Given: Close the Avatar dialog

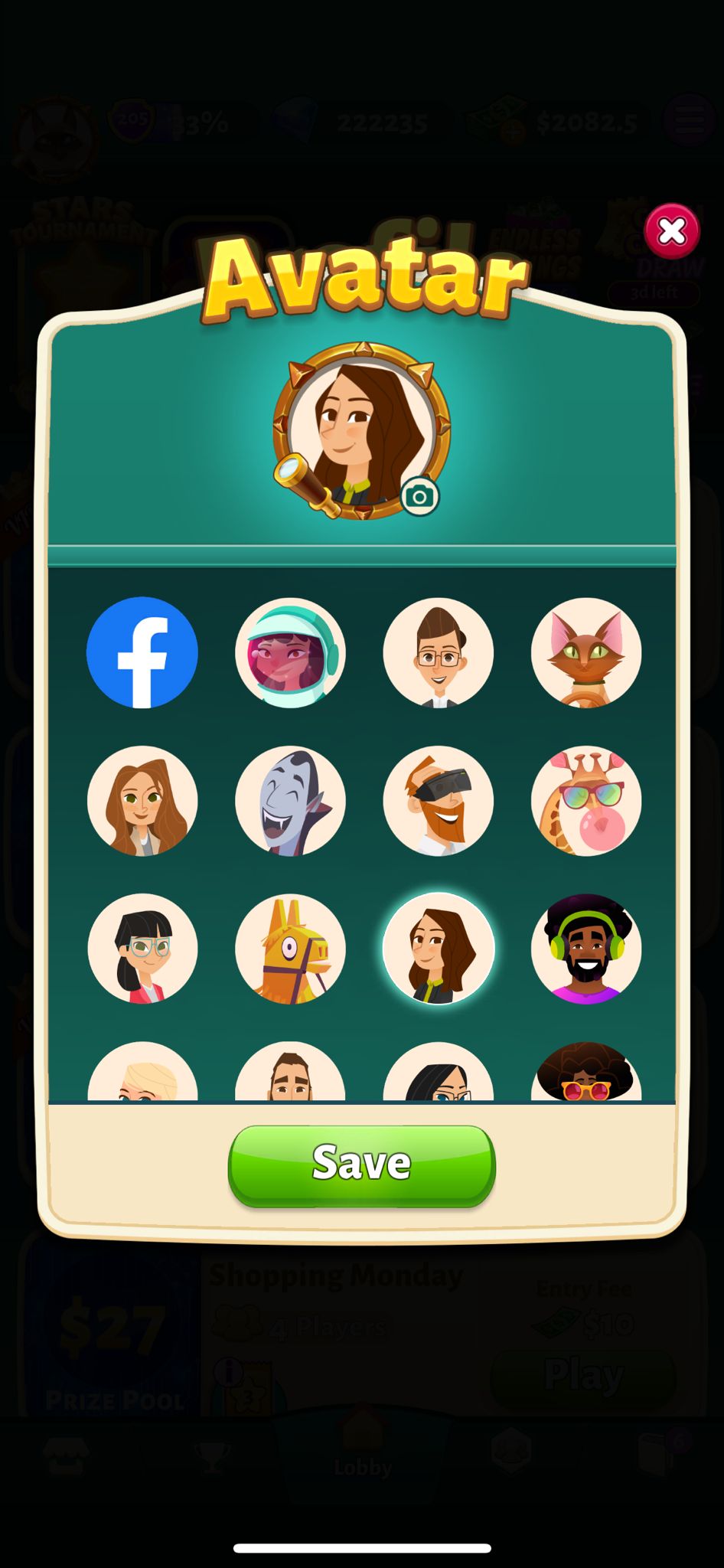Looking at the screenshot, I should click(x=672, y=230).
